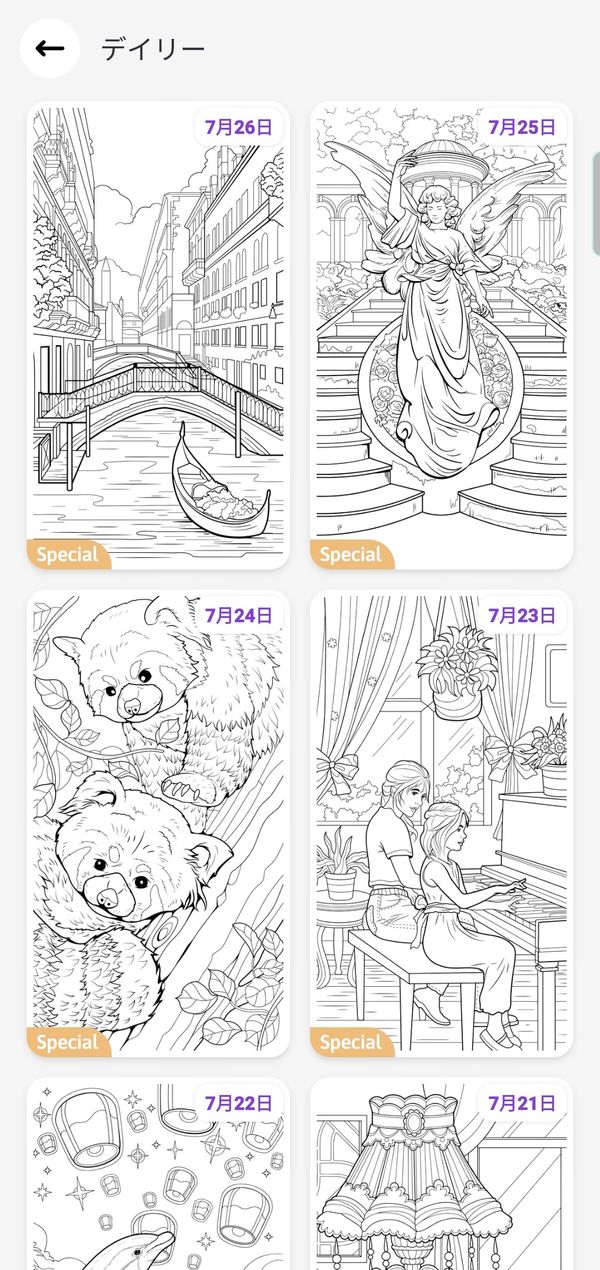Select the 7月24日 red panda coloring page

tap(158, 823)
